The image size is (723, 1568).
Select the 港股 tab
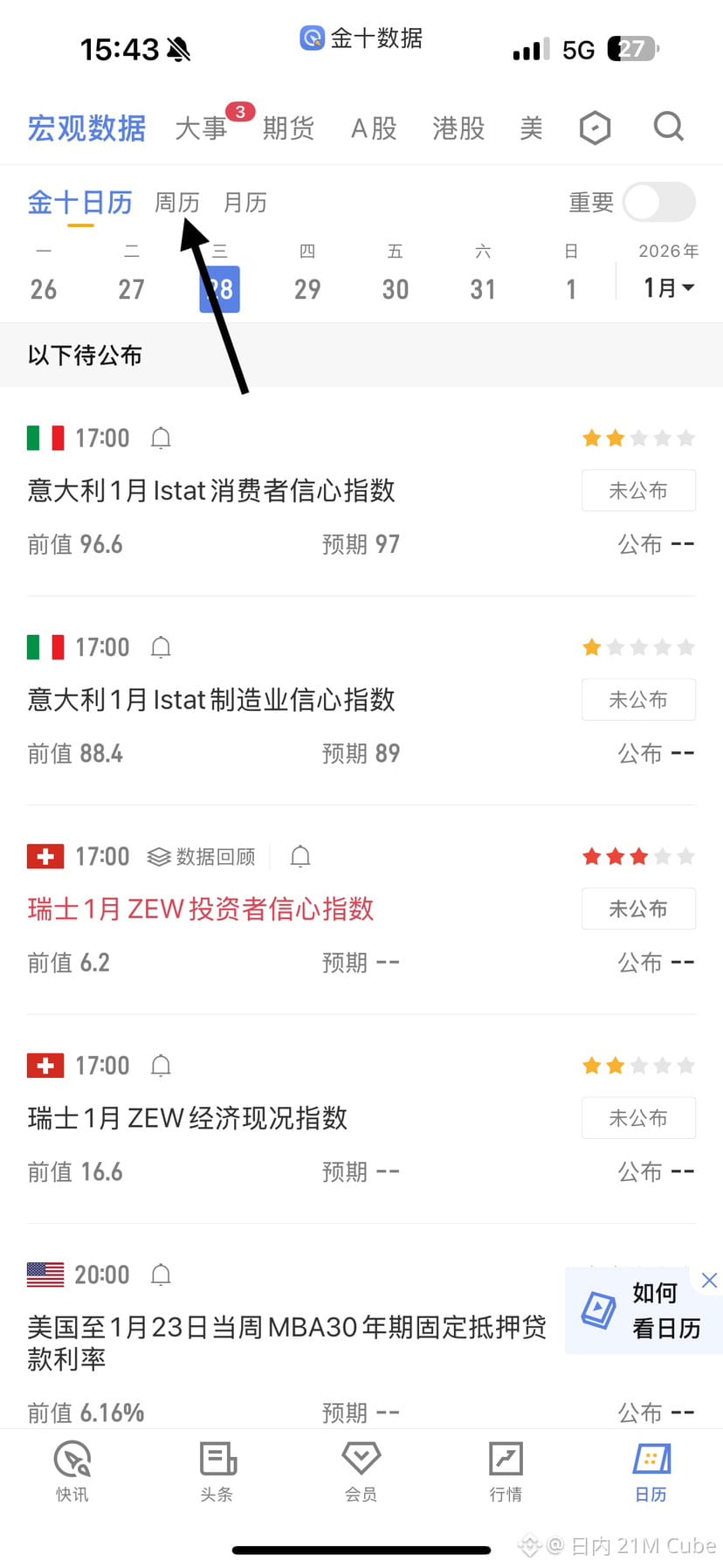tap(458, 128)
